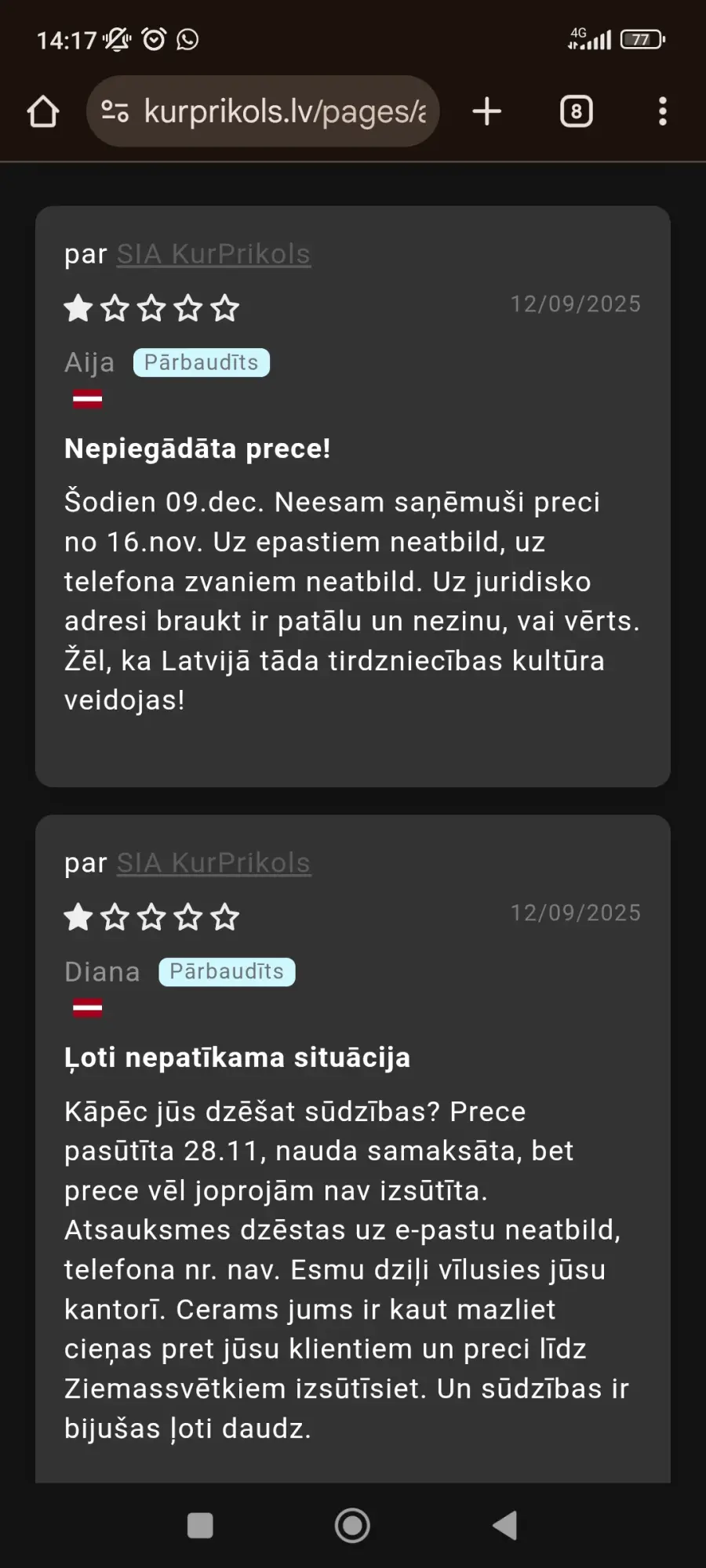
Task: View site info icon in the address bar
Action: click(x=115, y=111)
